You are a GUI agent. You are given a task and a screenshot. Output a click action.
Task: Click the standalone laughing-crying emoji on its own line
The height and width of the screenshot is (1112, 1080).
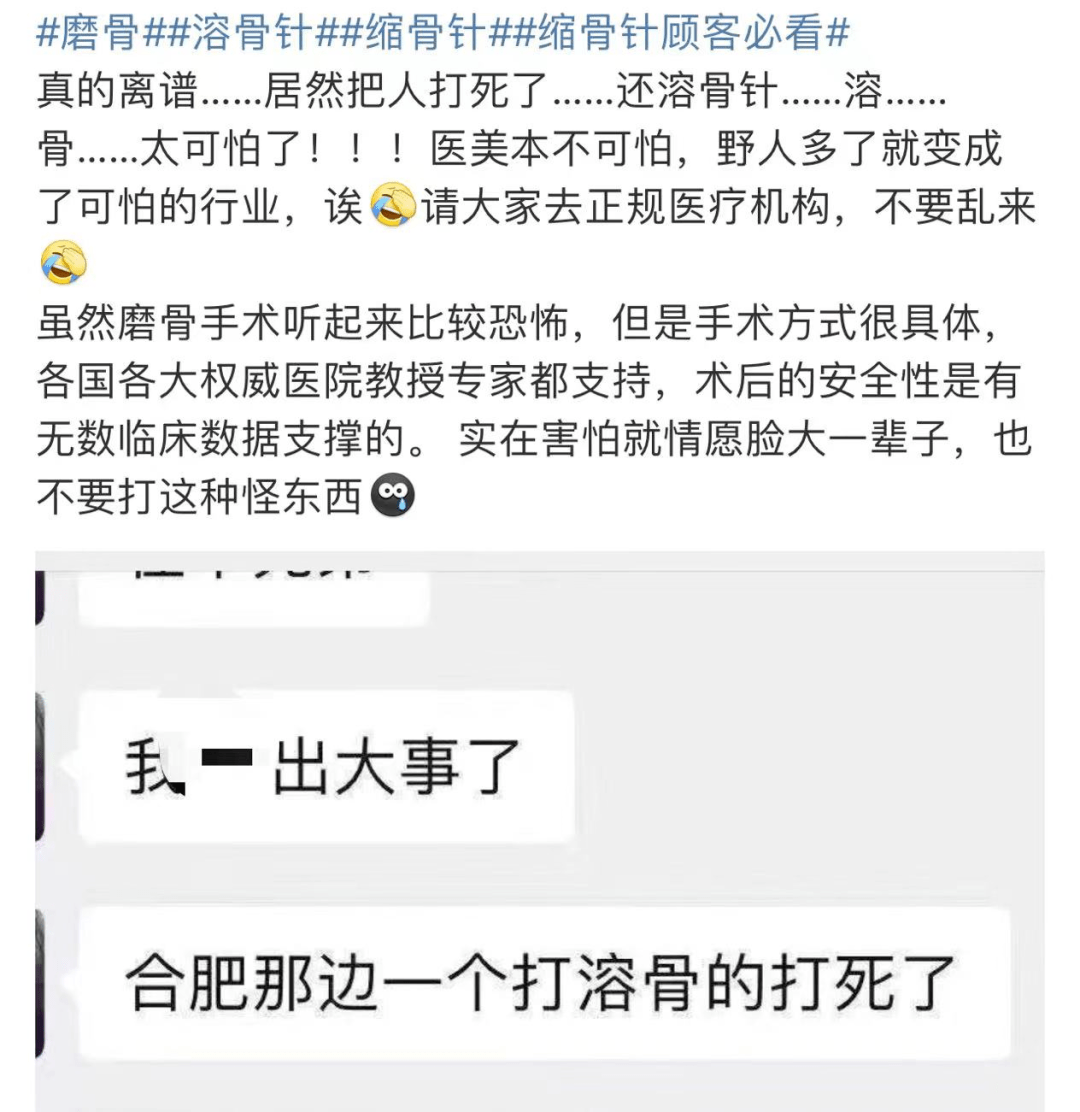63,262
